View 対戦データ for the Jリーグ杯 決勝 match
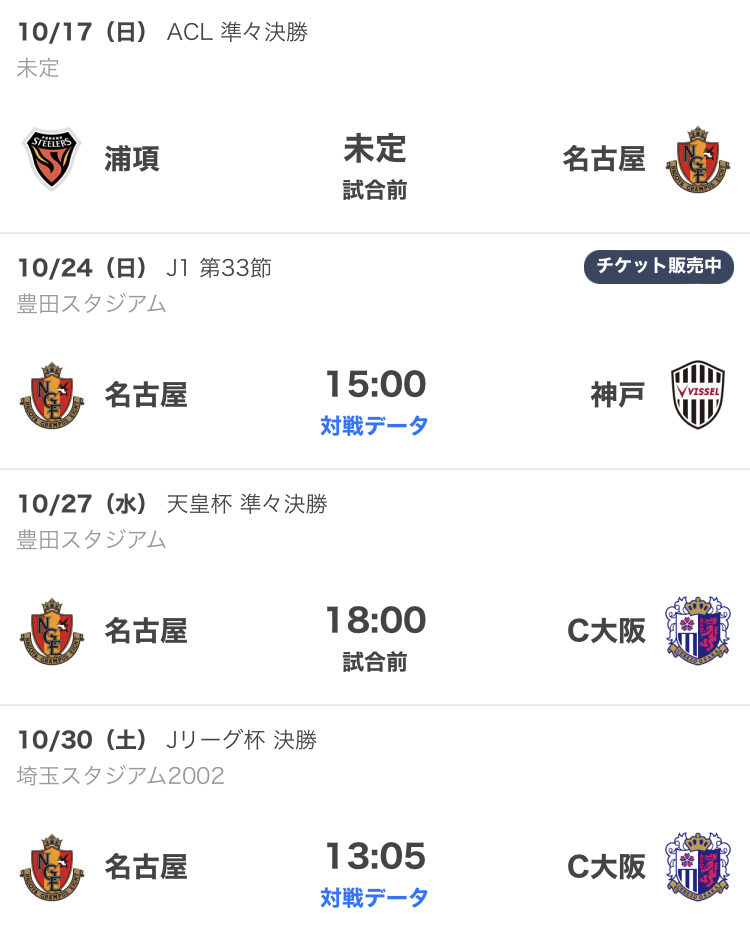 pos(375,898)
